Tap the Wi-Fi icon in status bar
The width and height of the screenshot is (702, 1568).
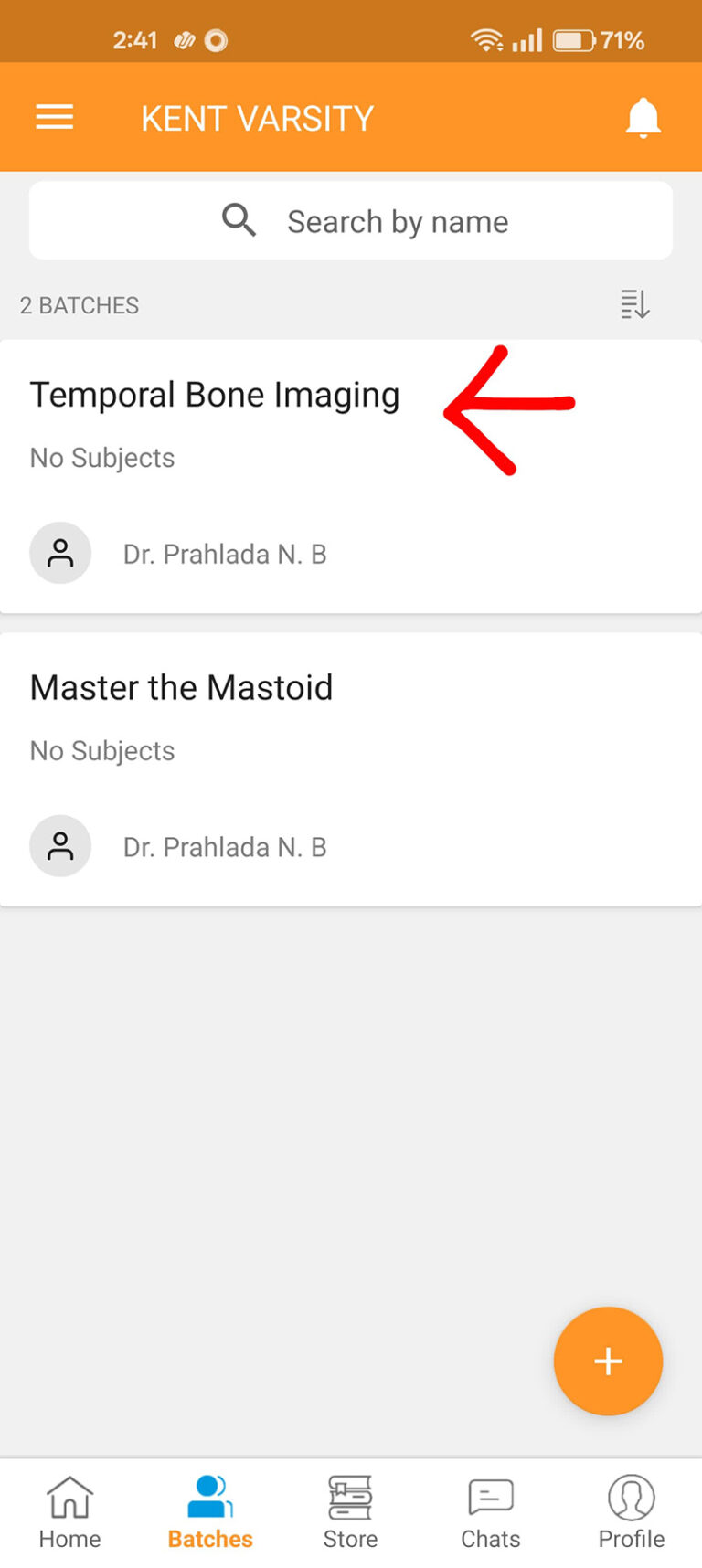tap(485, 40)
